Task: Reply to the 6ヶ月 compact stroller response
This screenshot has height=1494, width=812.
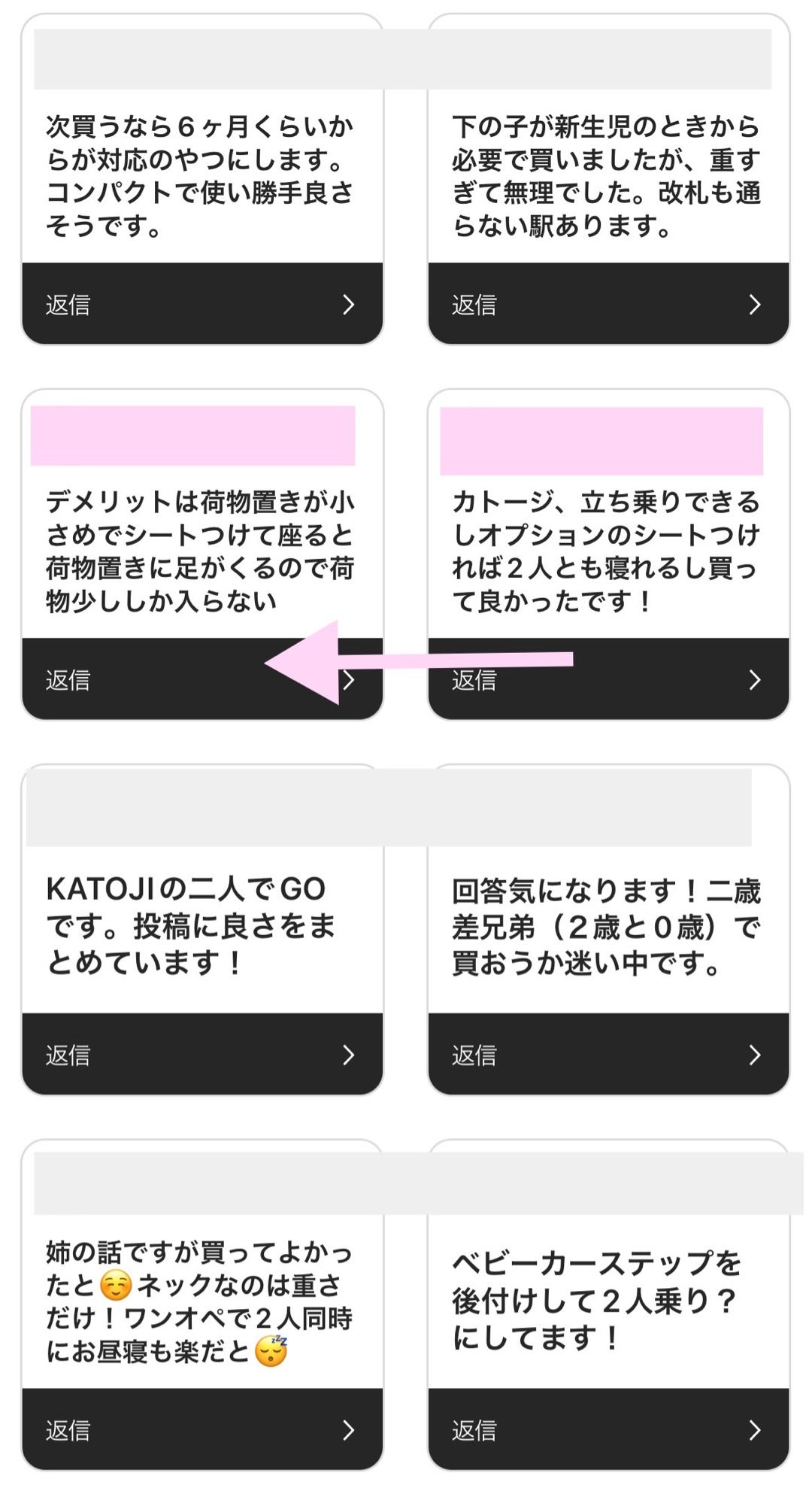Action: (x=201, y=304)
